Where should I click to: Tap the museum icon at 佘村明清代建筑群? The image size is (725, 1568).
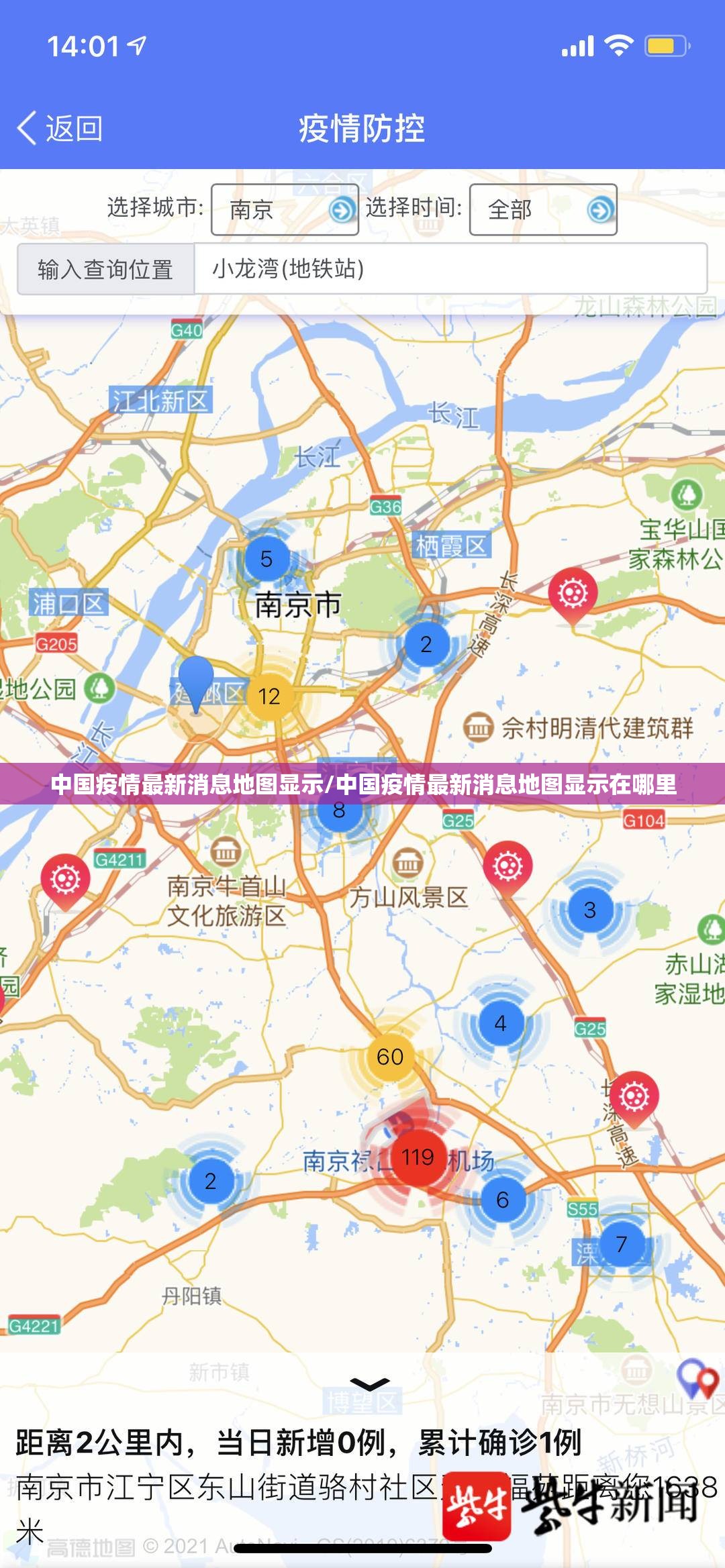tap(479, 725)
